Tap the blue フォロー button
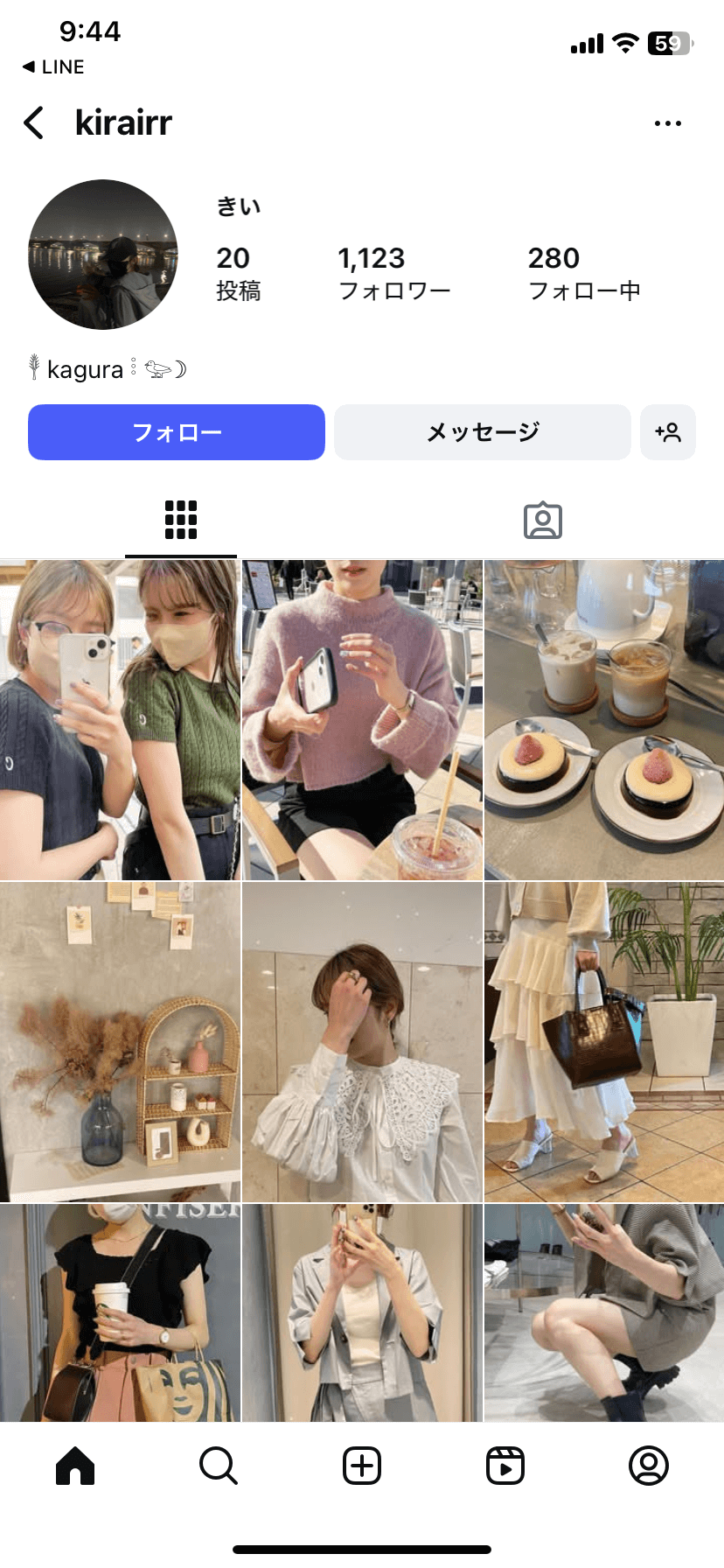Screen dimensions: 724x1568 [177, 432]
